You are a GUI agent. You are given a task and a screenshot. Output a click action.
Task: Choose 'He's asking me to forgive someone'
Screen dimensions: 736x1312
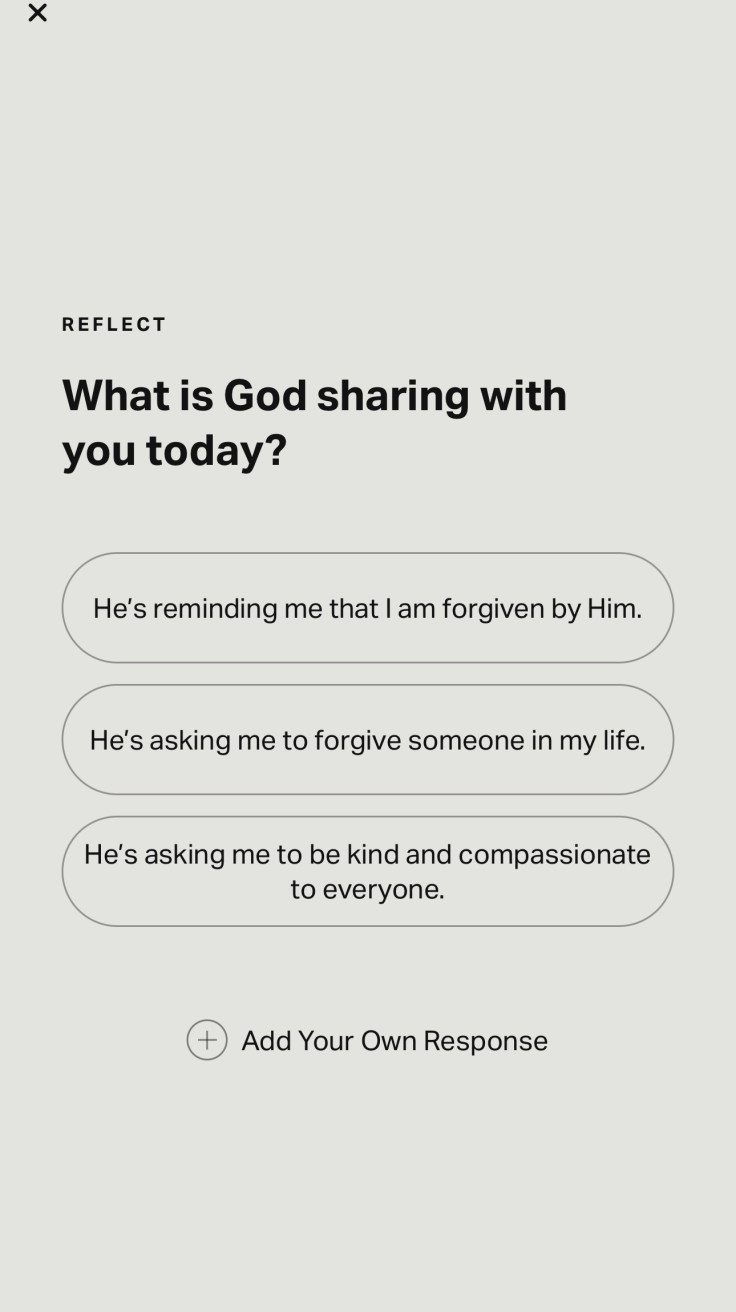[367, 740]
